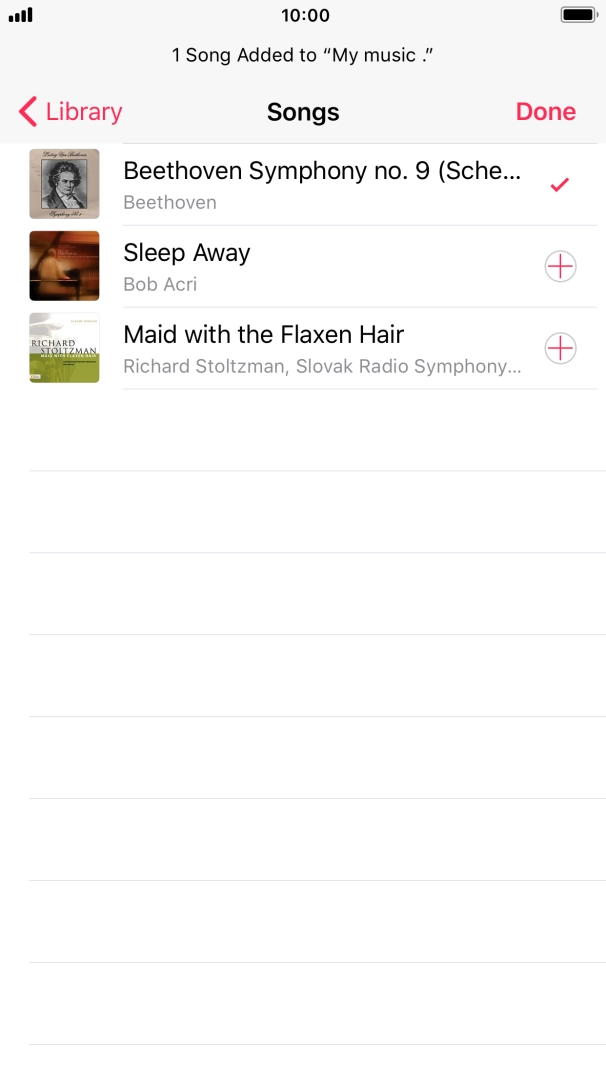606x1077 pixels.
Task: Add Sleep Away to the playlist
Action: pyautogui.click(x=560, y=267)
